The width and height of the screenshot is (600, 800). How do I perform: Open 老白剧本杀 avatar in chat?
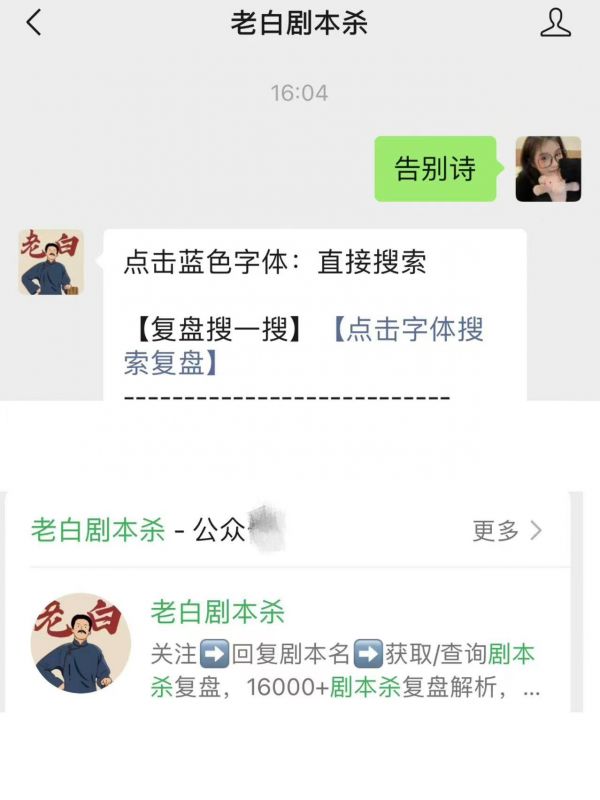click(50, 262)
